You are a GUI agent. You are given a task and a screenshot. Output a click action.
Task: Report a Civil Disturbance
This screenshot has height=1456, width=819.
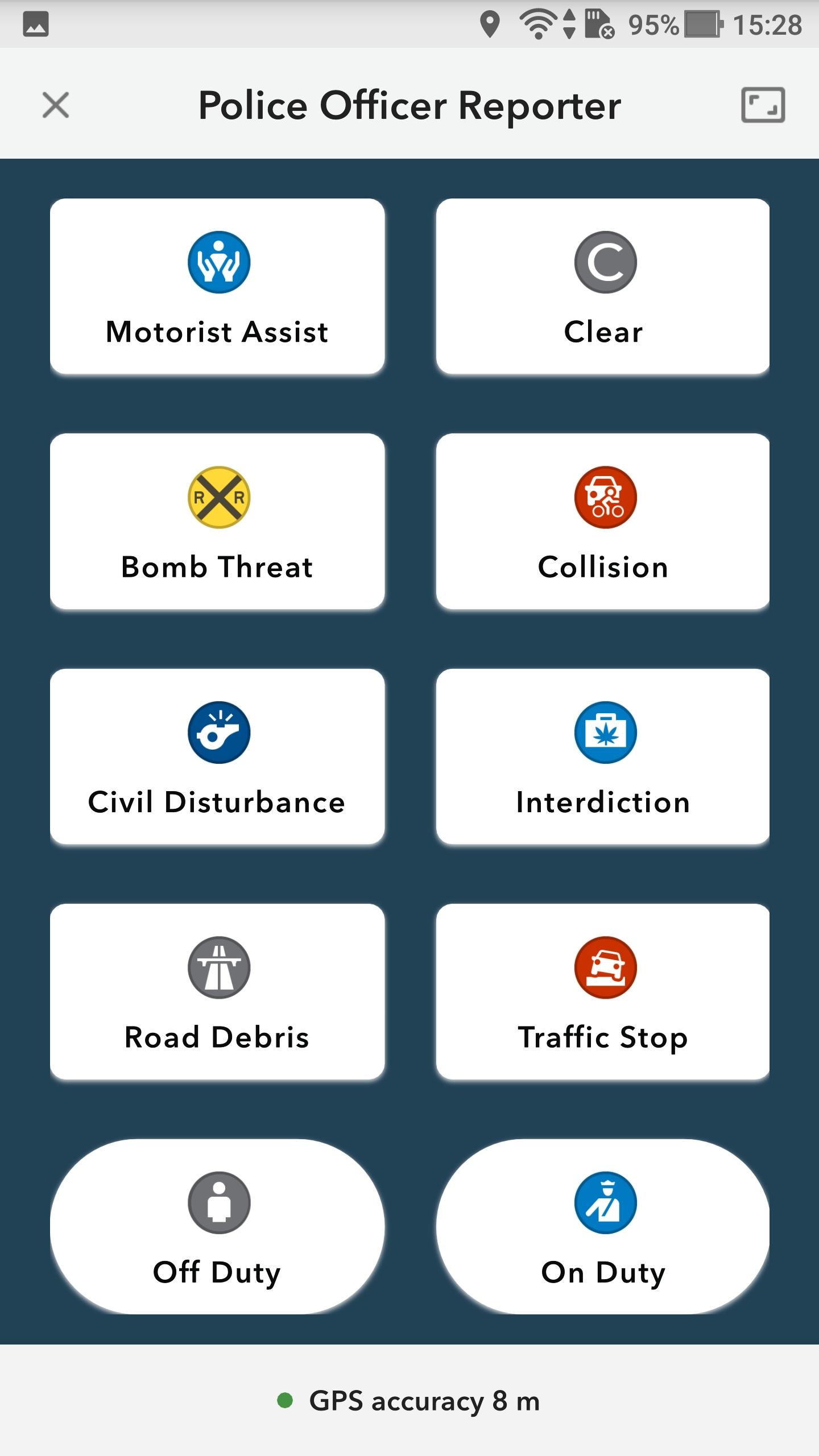[x=217, y=756]
